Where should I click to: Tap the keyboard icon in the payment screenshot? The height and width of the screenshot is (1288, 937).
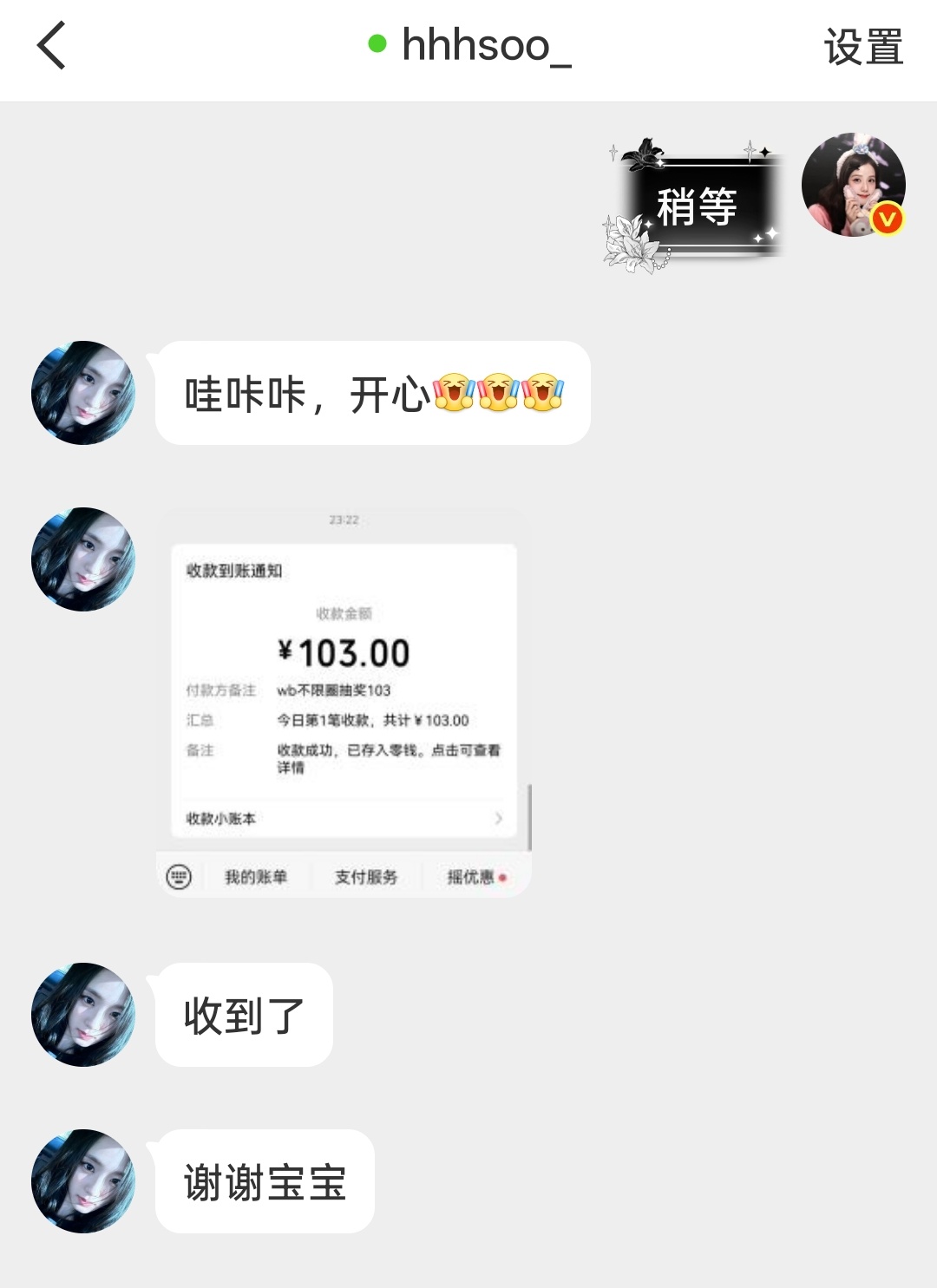click(x=180, y=876)
